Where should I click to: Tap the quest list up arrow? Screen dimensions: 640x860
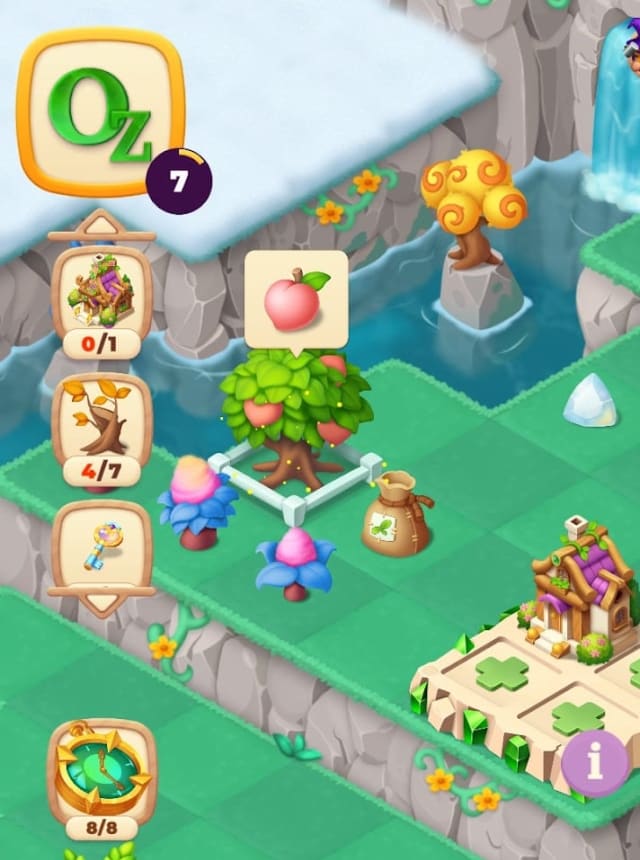[101, 223]
